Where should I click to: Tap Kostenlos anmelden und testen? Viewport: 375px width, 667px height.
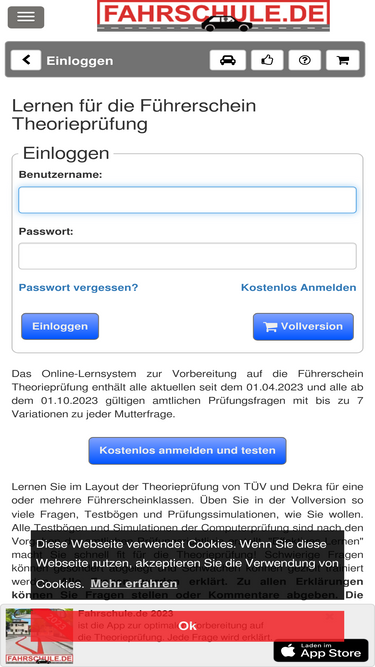point(188,450)
